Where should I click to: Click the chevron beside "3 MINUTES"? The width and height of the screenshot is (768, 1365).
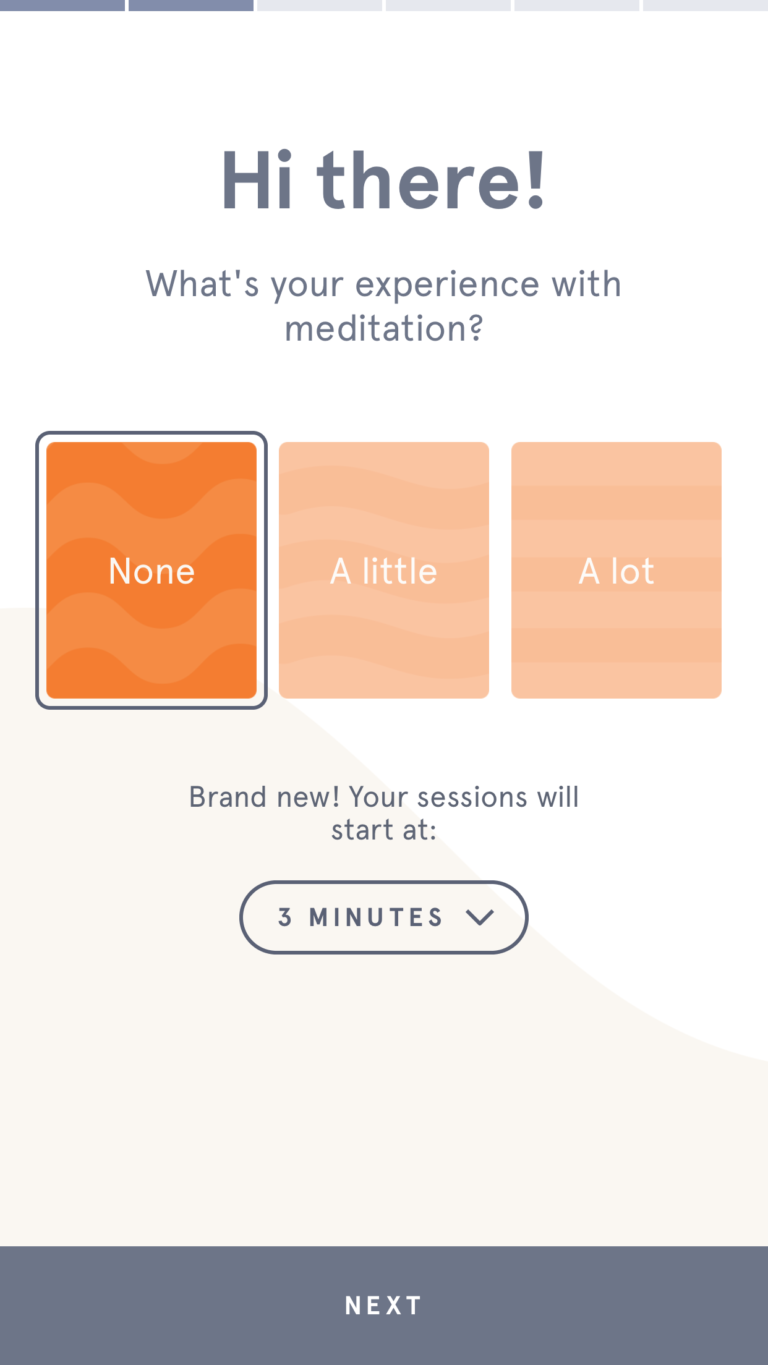tap(479, 917)
